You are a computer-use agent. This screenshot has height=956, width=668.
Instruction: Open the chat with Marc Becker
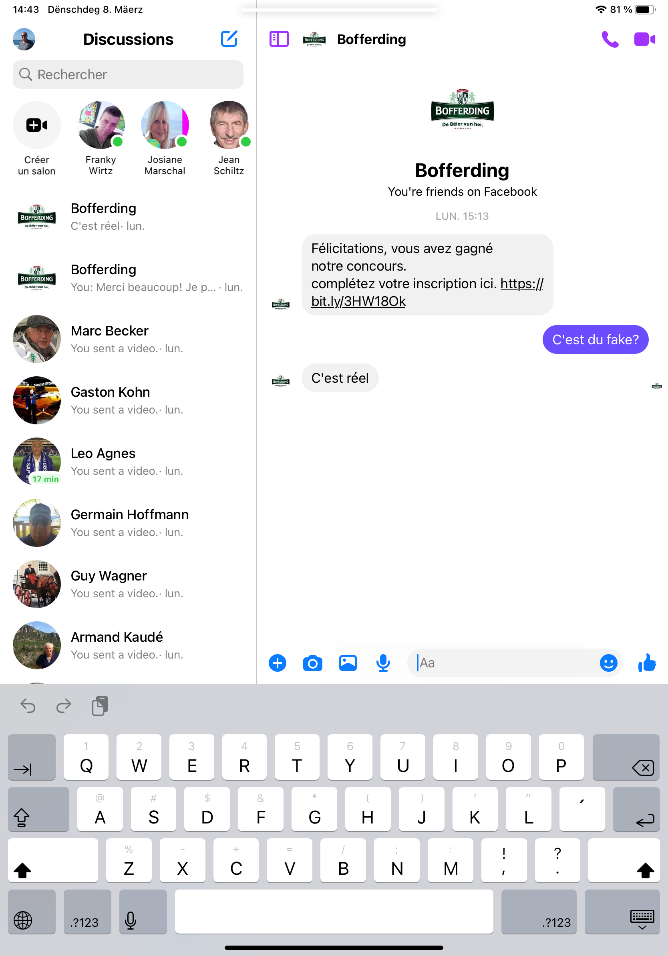pyautogui.click(x=128, y=339)
